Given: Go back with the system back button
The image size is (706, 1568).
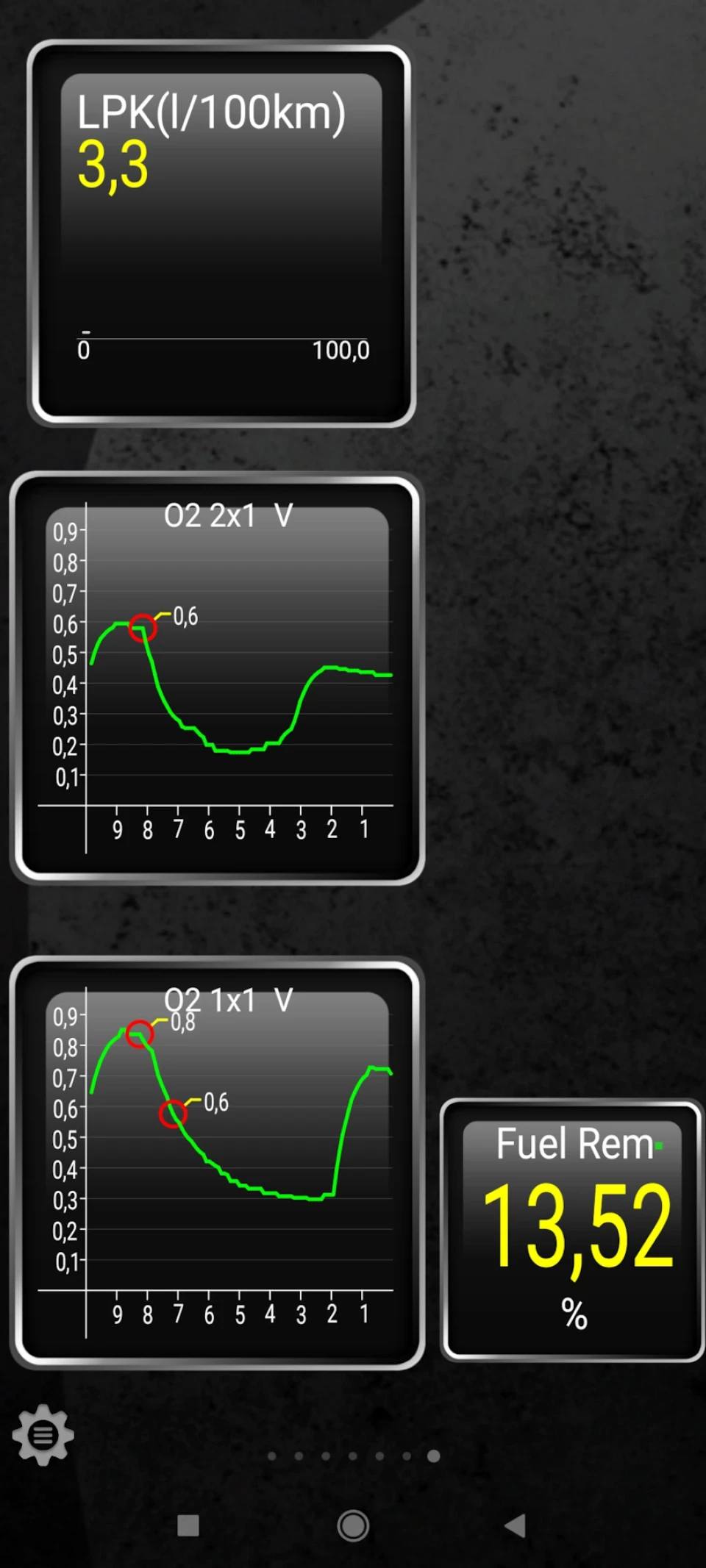Looking at the screenshot, I should 515,1525.
